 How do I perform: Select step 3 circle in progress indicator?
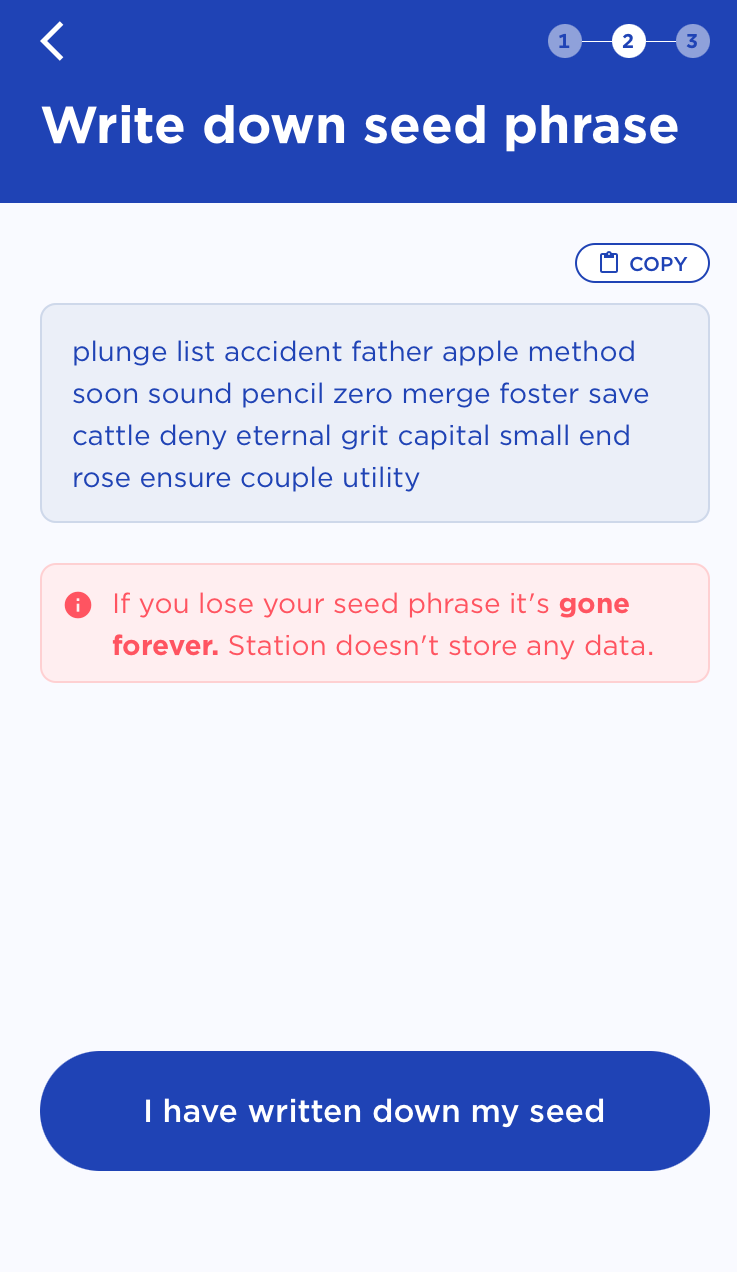692,42
